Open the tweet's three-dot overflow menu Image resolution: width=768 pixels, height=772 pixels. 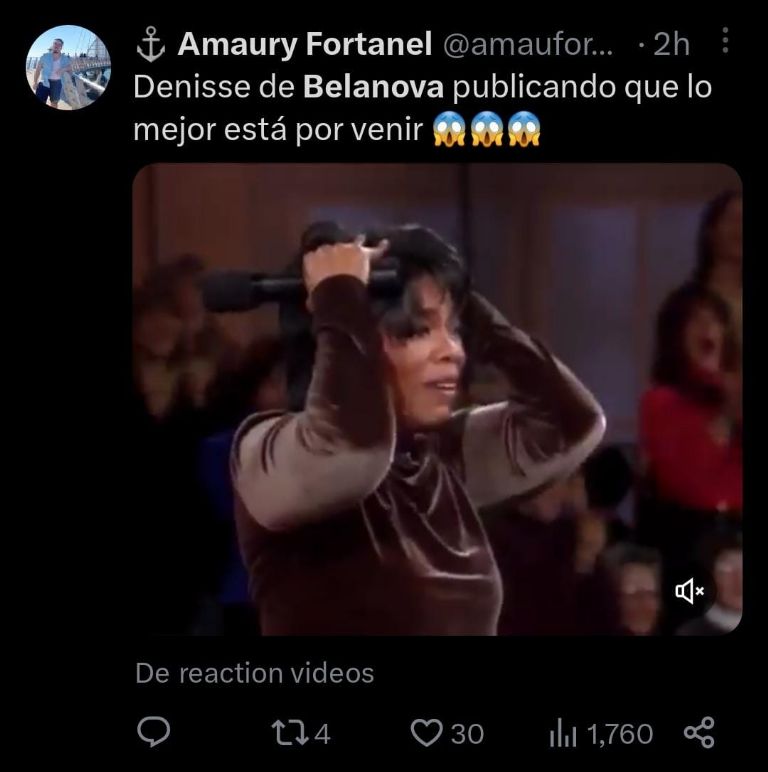click(x=725, y=42)
